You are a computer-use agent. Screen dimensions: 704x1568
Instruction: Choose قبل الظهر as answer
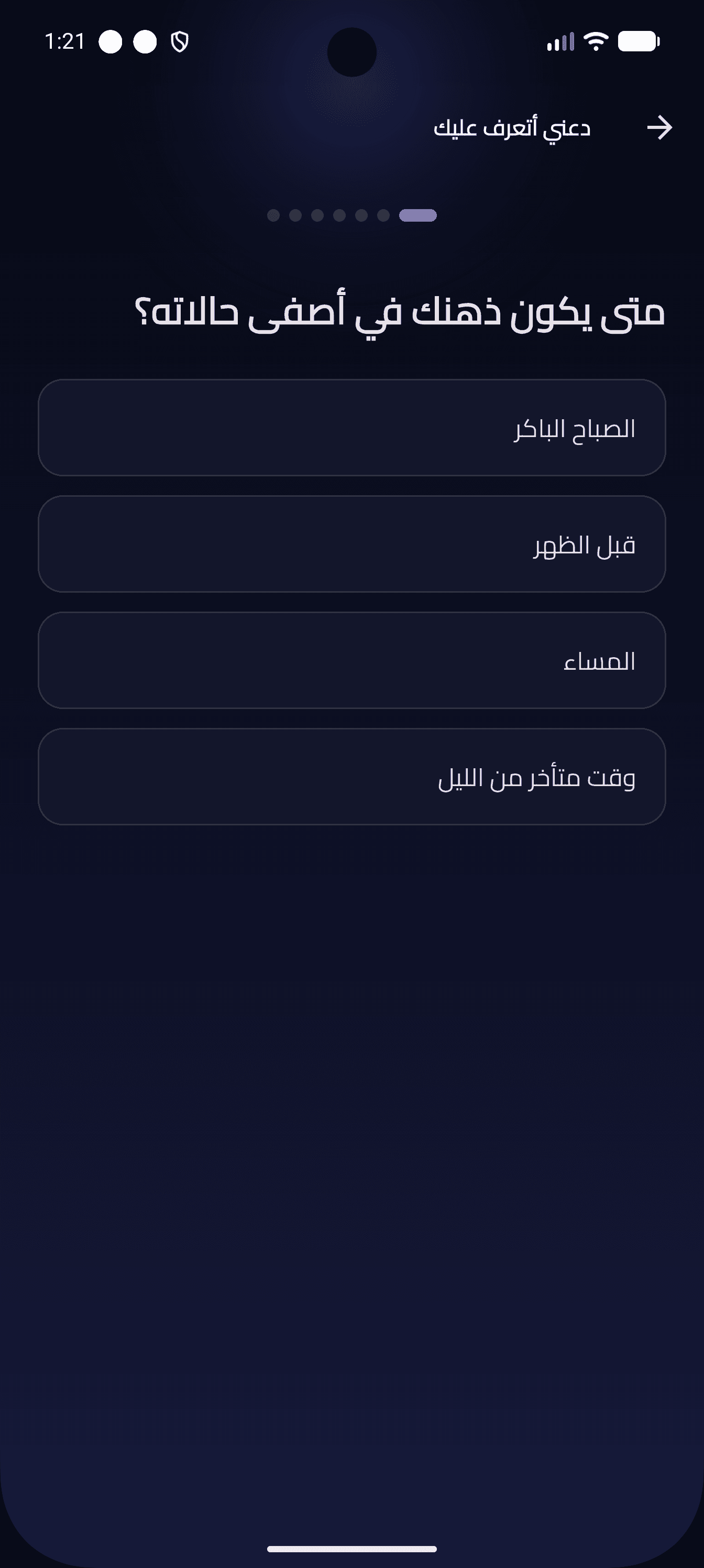click(351, 544)
